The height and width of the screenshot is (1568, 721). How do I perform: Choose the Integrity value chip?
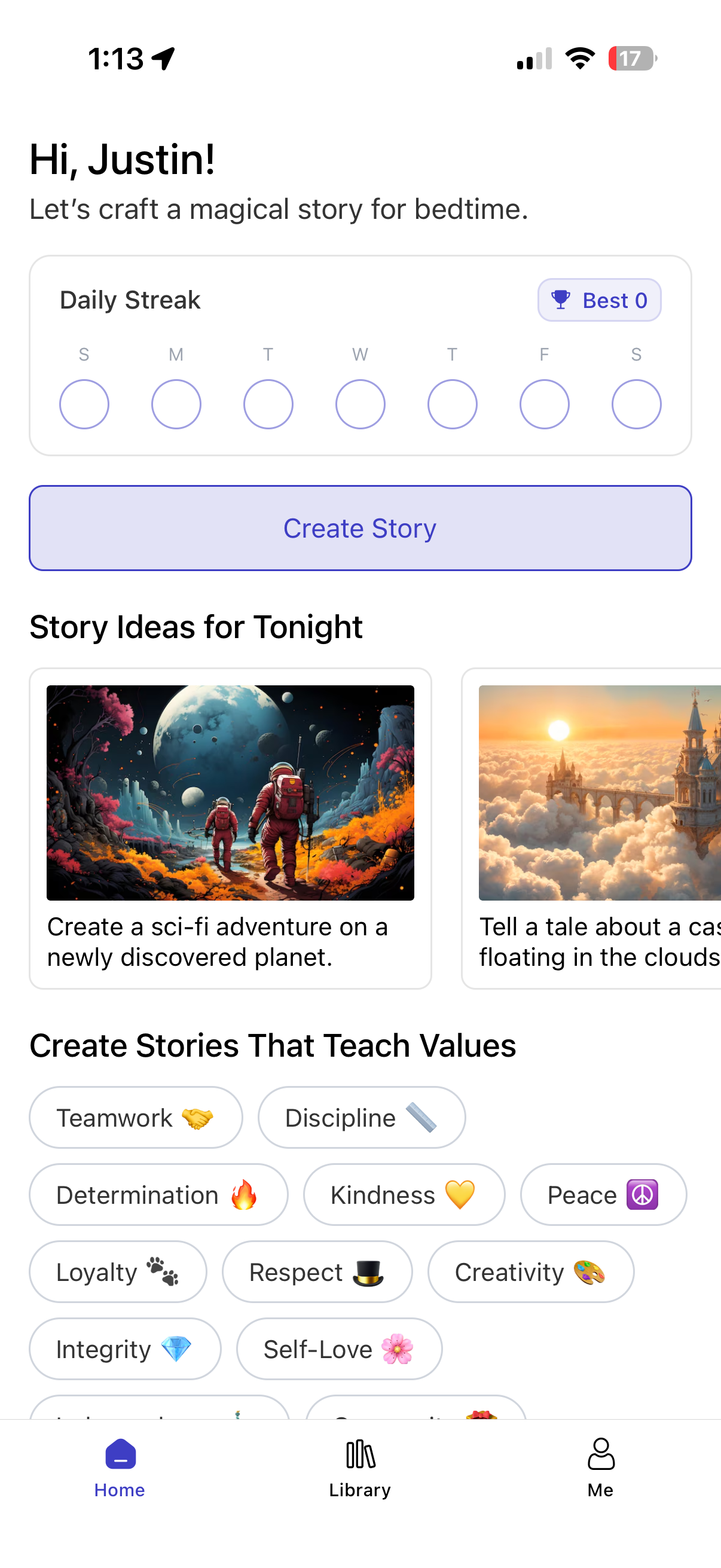coord(125,1349)
